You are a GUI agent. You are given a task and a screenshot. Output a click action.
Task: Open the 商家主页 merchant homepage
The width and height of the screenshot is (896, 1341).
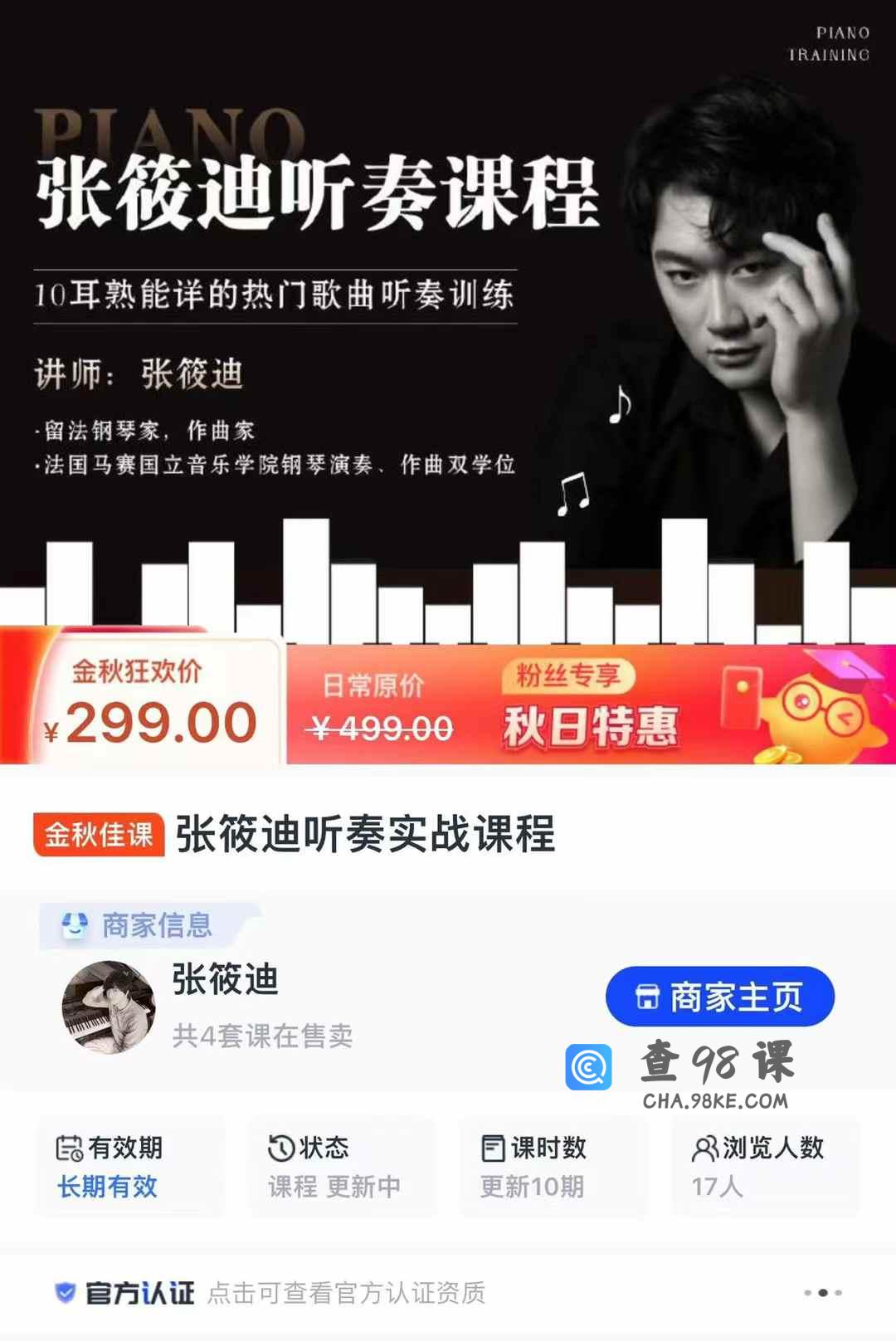point(719,996)
